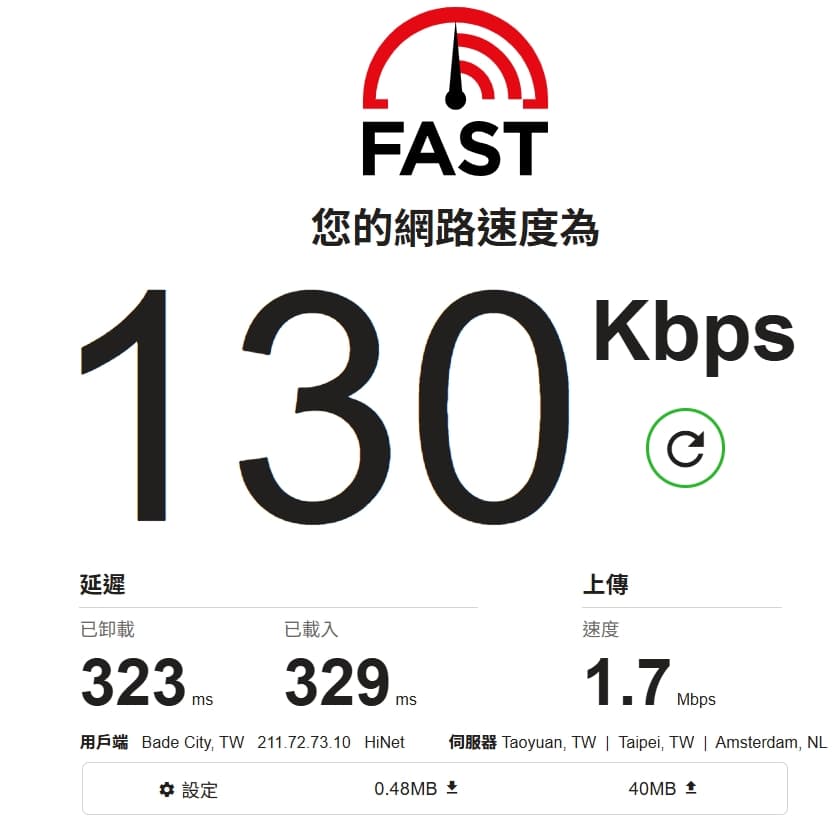Viewport: 836px width, 829px height.
Task: Open the 設定 settings button
Action: pos(188,789)
